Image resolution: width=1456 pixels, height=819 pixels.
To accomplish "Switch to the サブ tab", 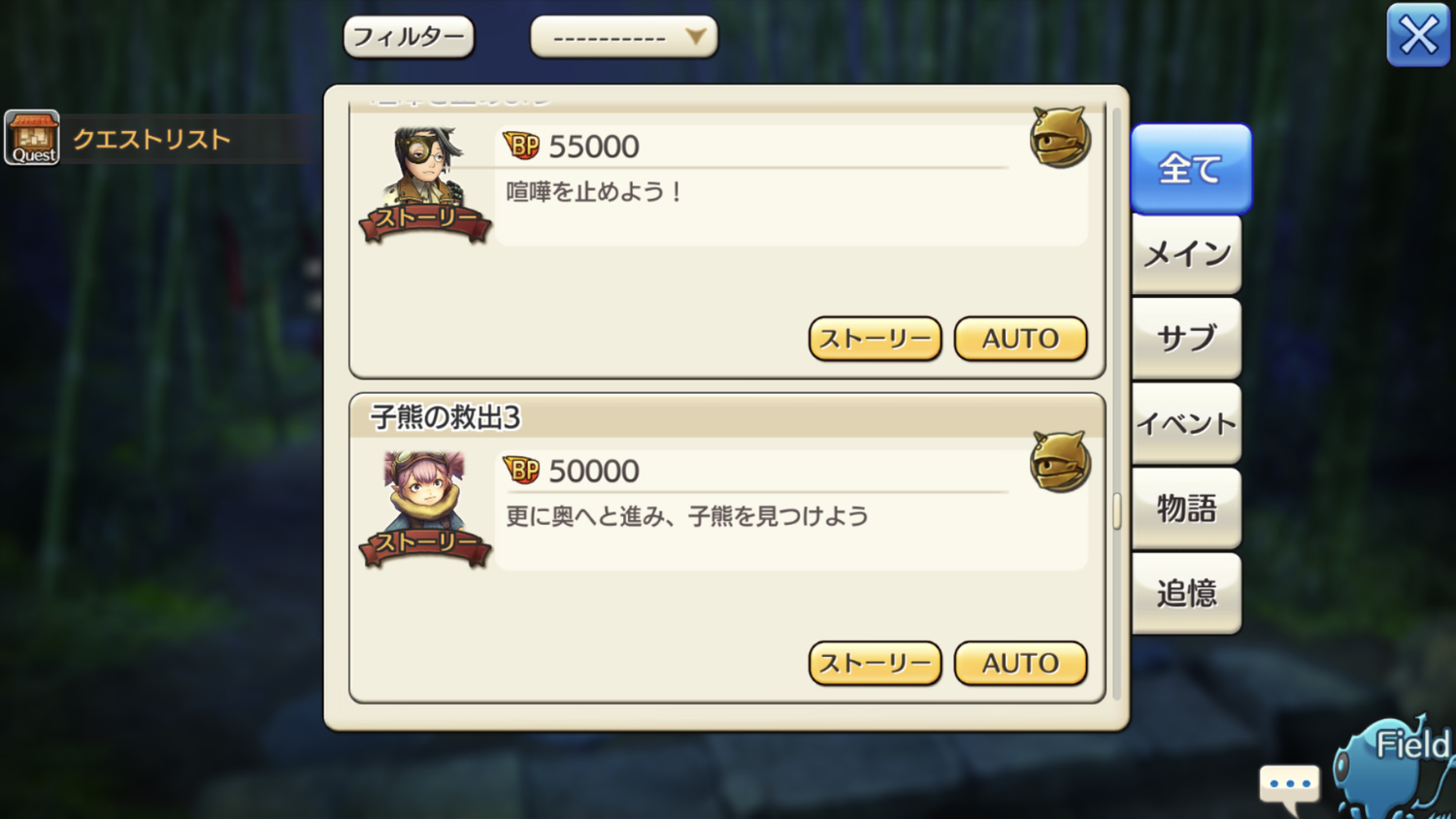I will click(1186, 339).
